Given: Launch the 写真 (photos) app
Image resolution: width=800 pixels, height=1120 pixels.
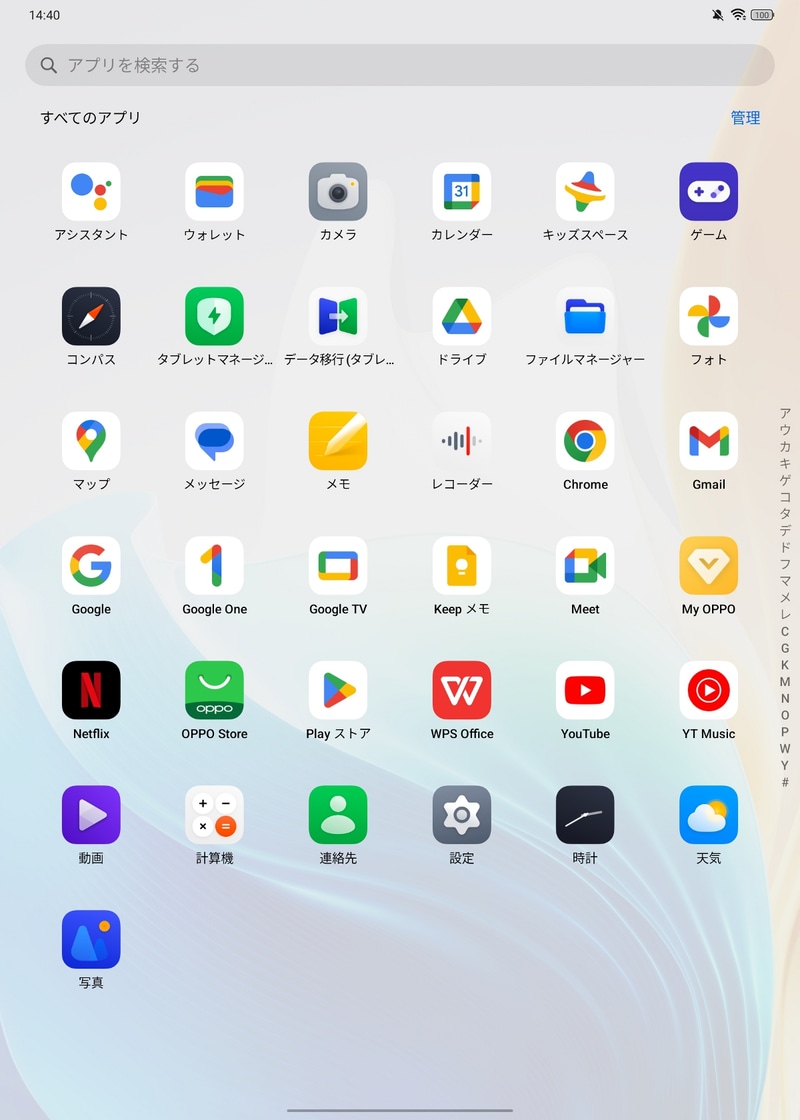Looking at the screenshot, I should (x=91, y=939).
